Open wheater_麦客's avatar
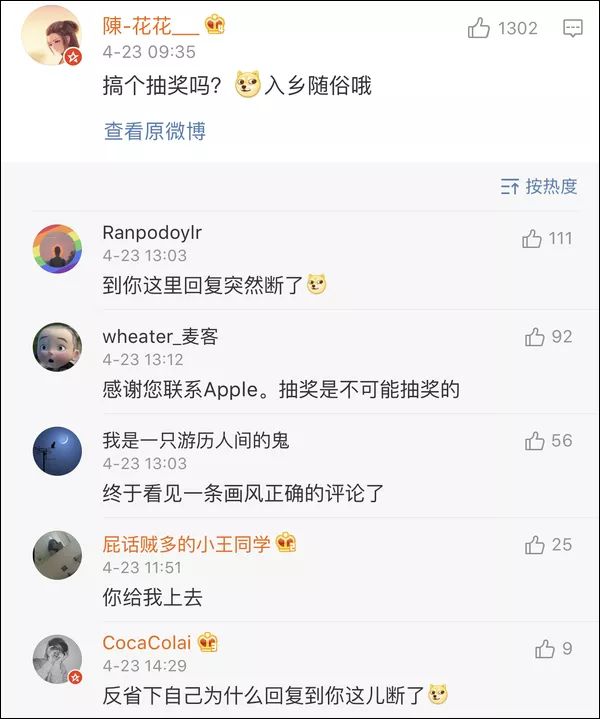 coord(57,347)
